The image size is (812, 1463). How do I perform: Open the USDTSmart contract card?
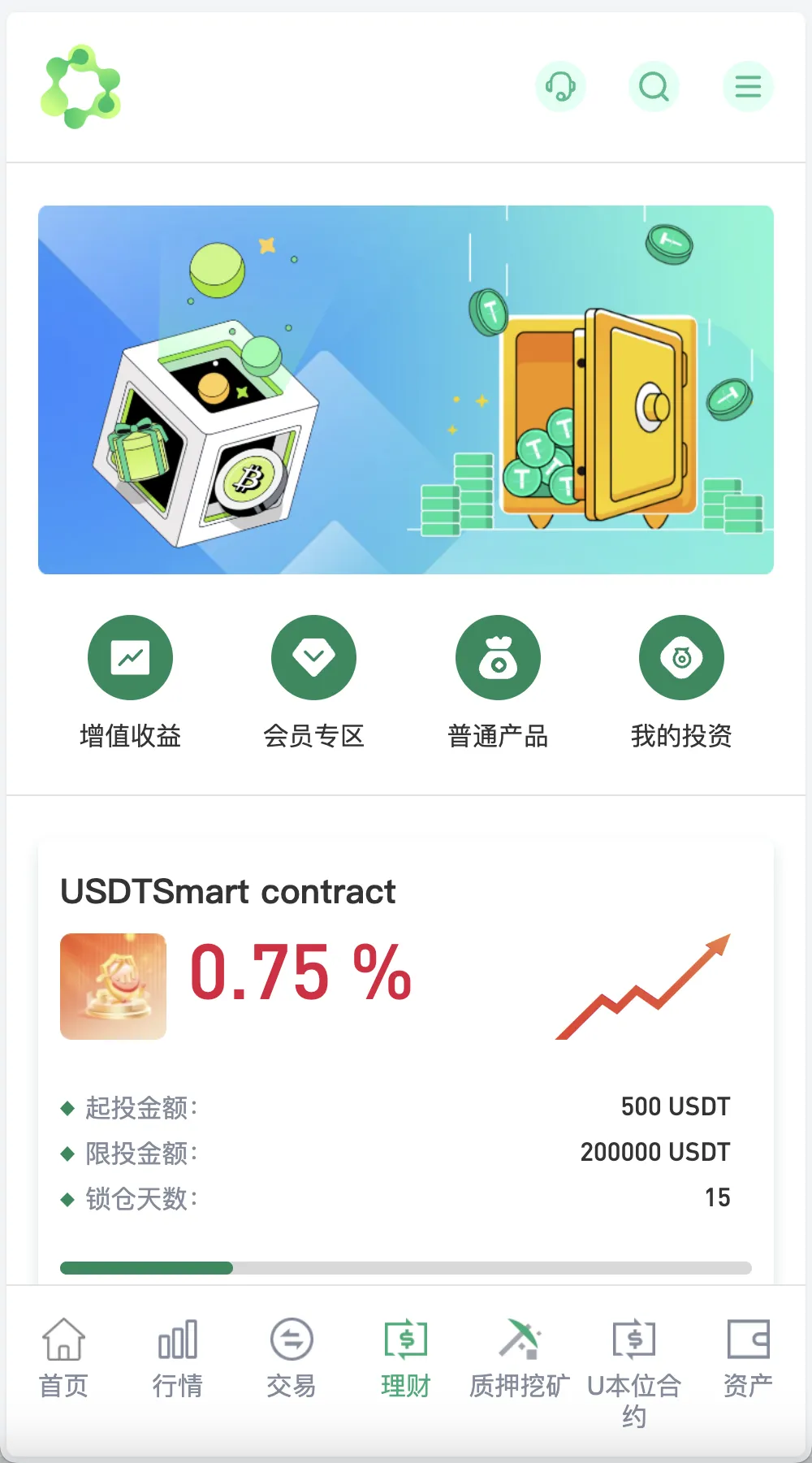coord(228,892)
